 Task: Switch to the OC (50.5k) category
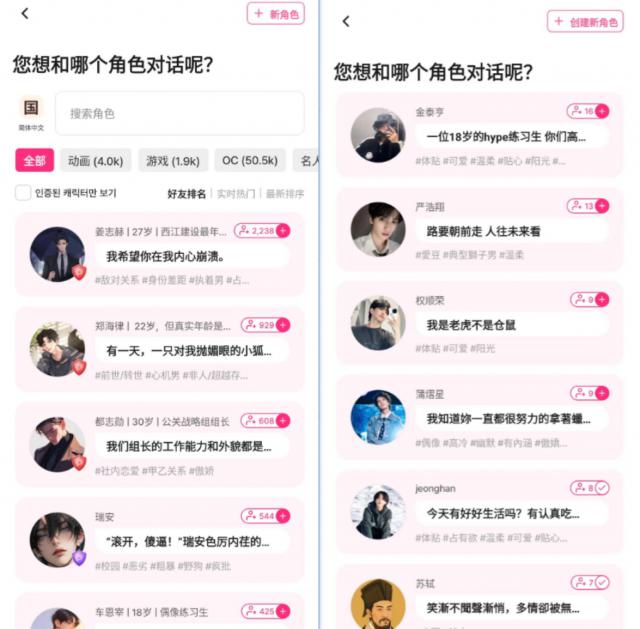click(x=250, y=161)
